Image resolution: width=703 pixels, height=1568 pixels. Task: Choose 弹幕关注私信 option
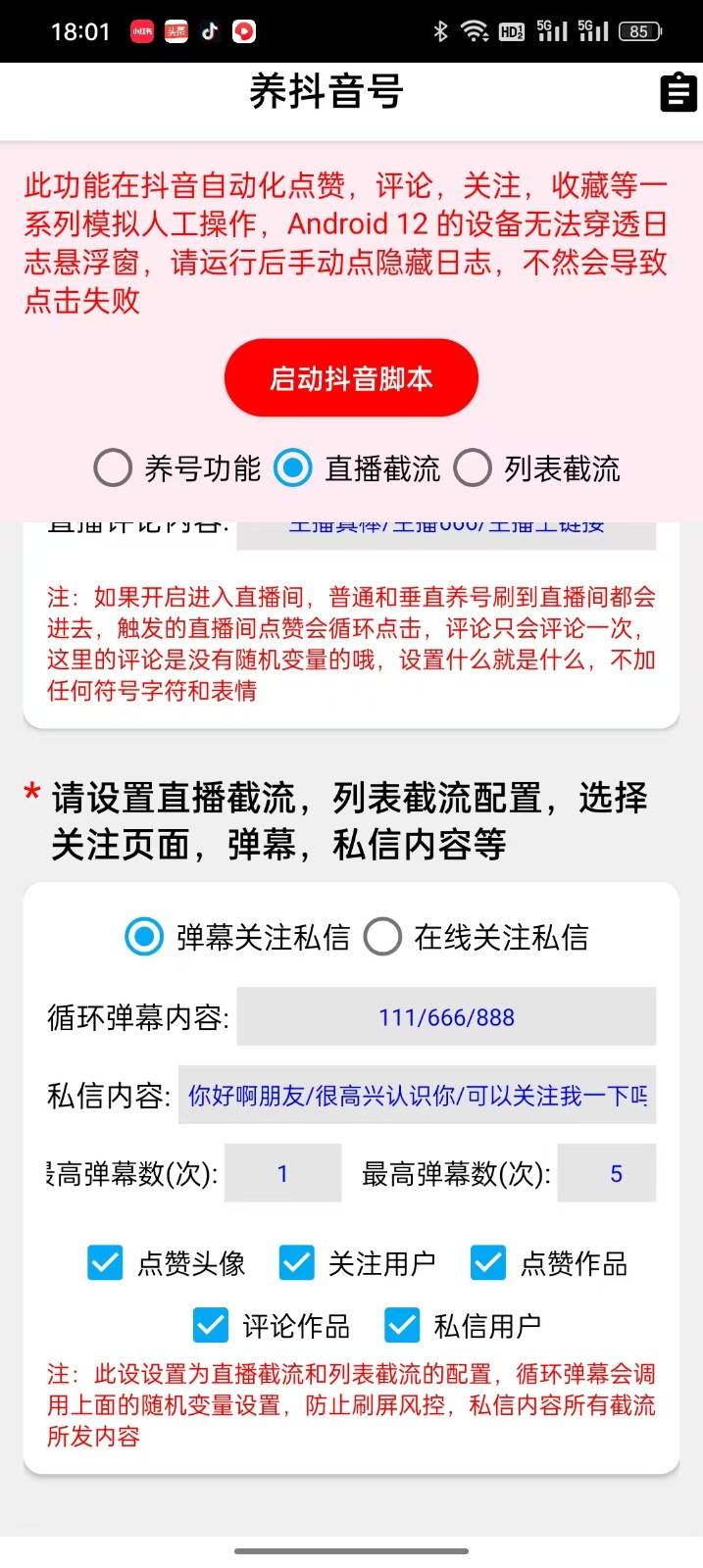(x=145, y=937)
